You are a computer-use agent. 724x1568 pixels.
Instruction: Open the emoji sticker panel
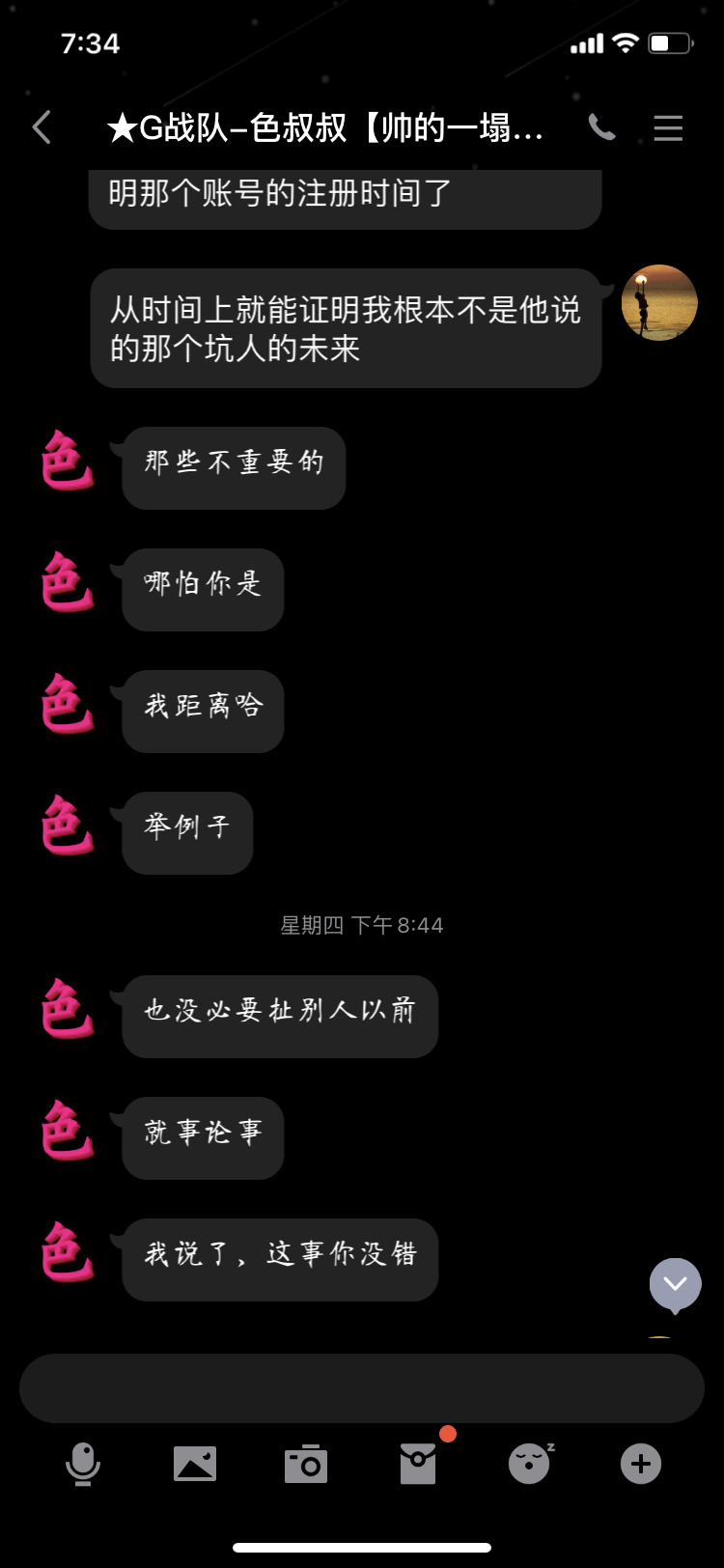pos(529,1464)
